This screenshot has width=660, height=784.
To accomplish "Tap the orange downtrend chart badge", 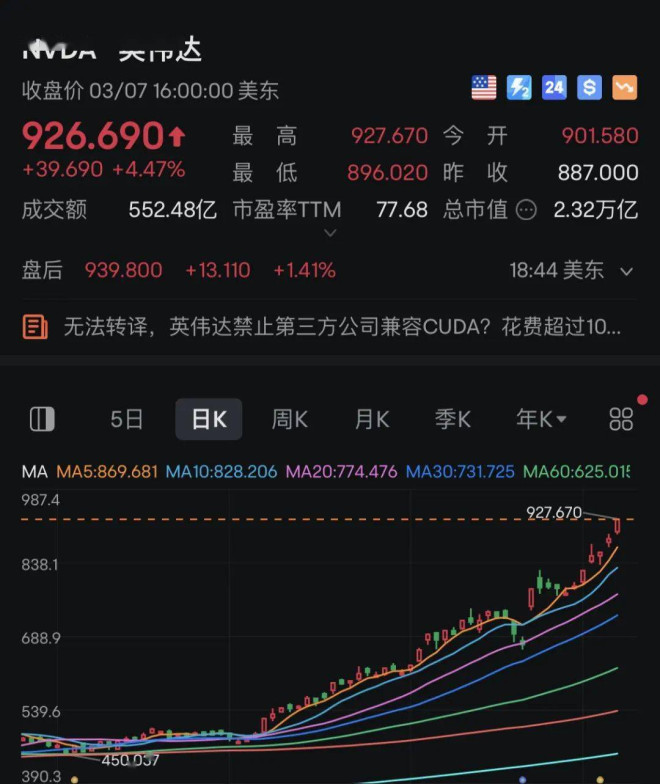I will (625, 88).
